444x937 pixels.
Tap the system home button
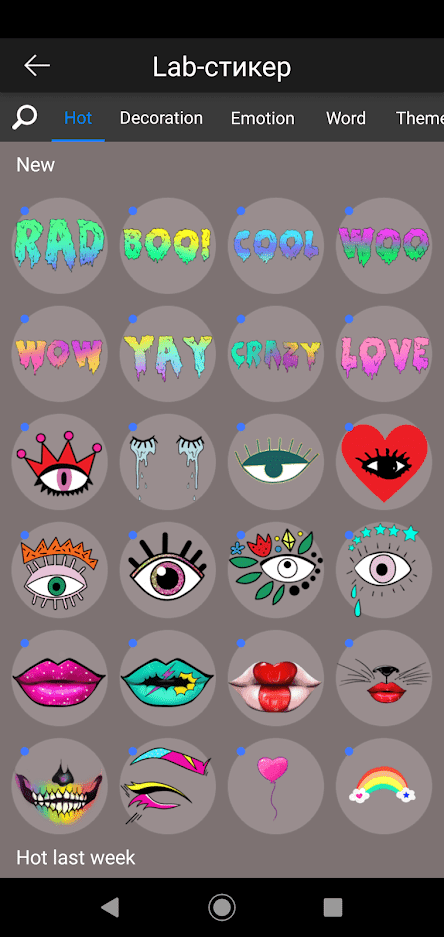click(222, 907)
